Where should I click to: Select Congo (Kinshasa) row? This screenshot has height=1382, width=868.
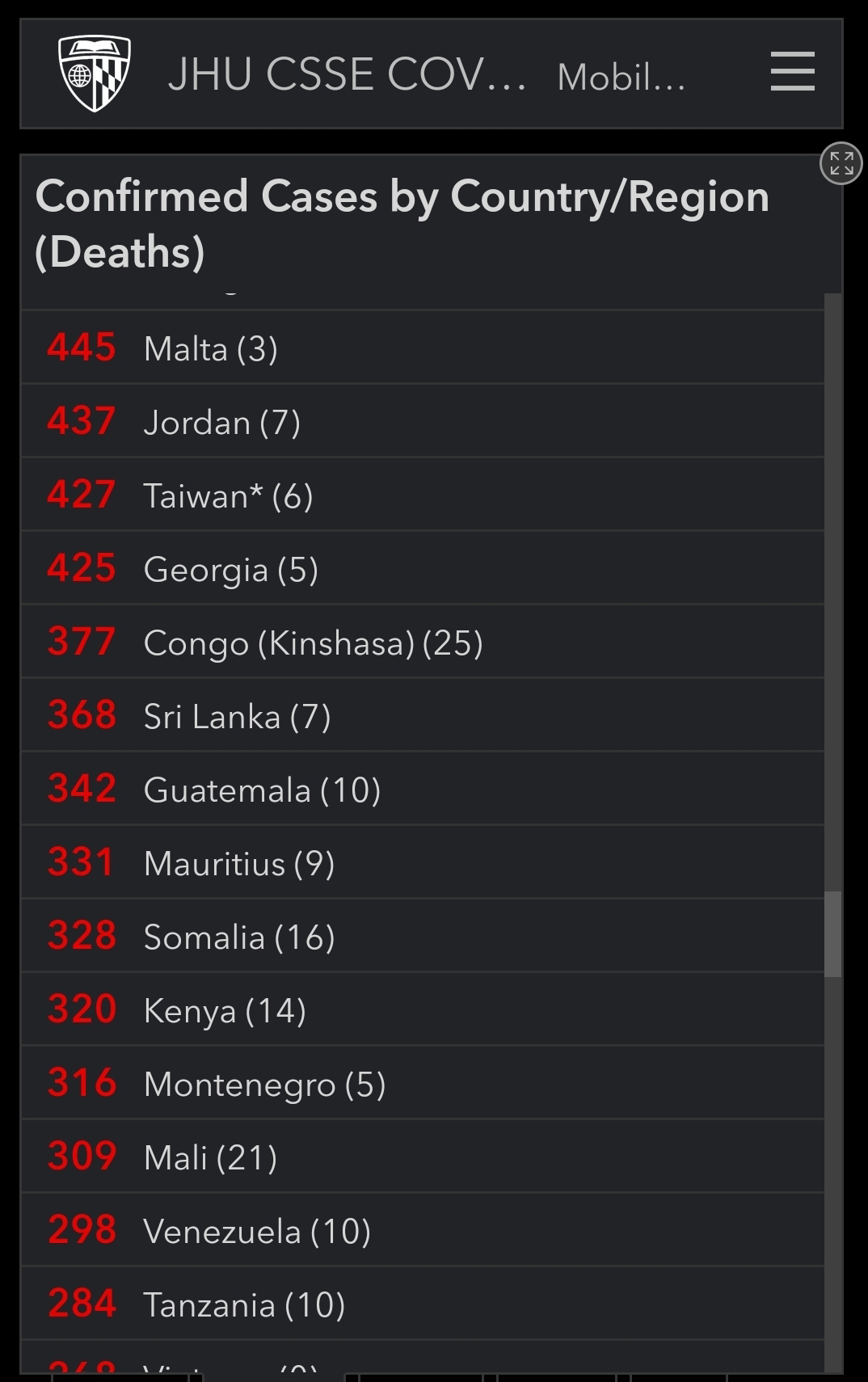(423, 642)
